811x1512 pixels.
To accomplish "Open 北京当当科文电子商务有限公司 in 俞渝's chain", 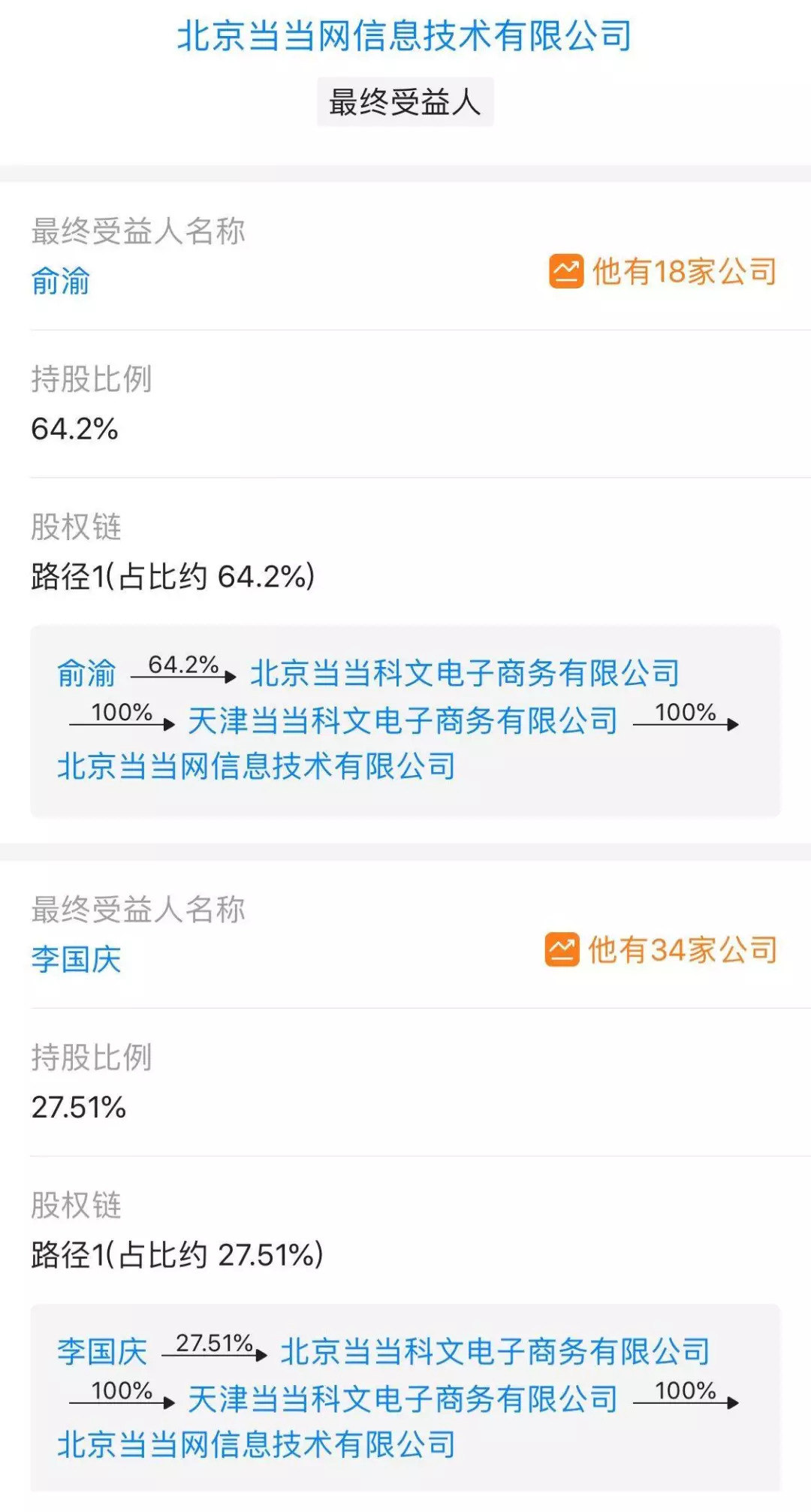I will [x=464, y=673].
